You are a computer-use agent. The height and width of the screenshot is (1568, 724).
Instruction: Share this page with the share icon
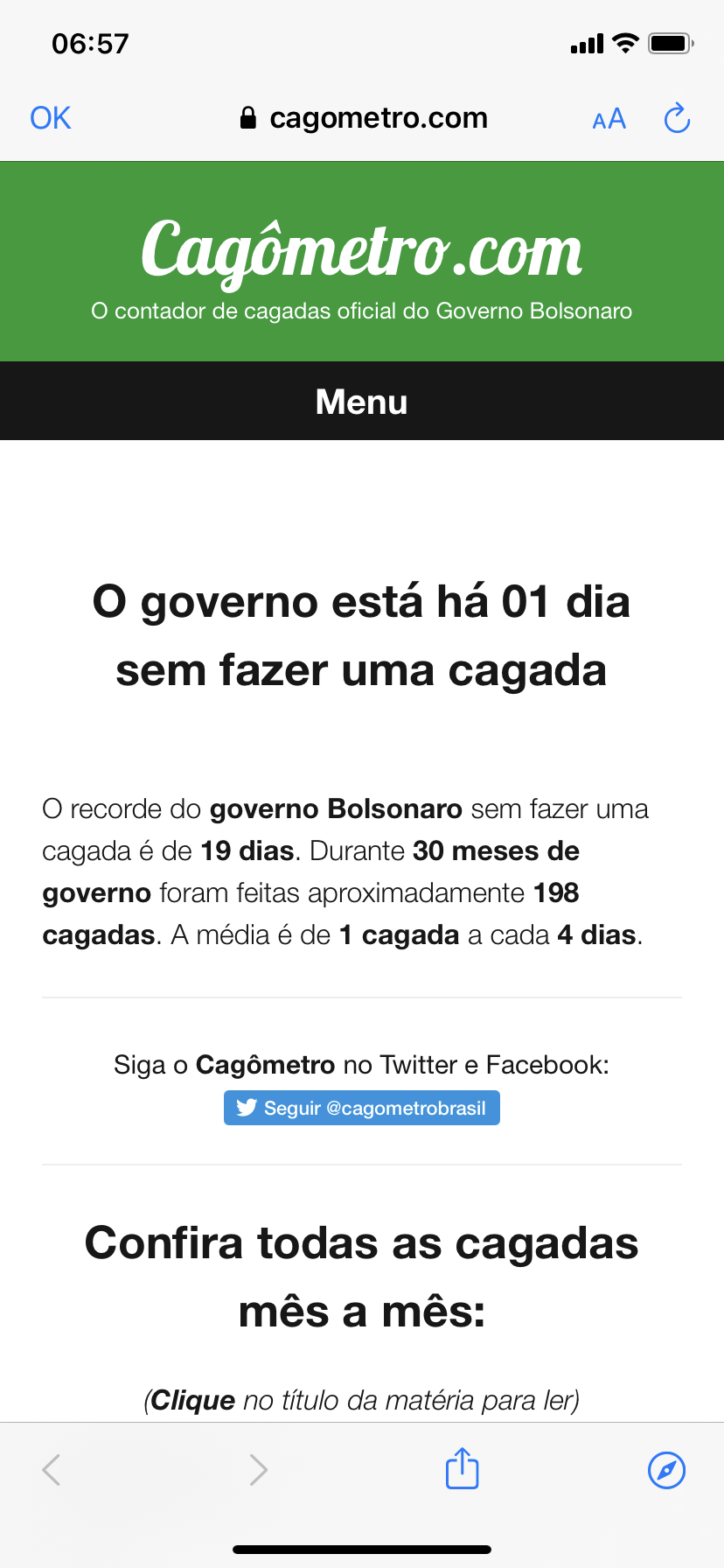(463, 1467)
